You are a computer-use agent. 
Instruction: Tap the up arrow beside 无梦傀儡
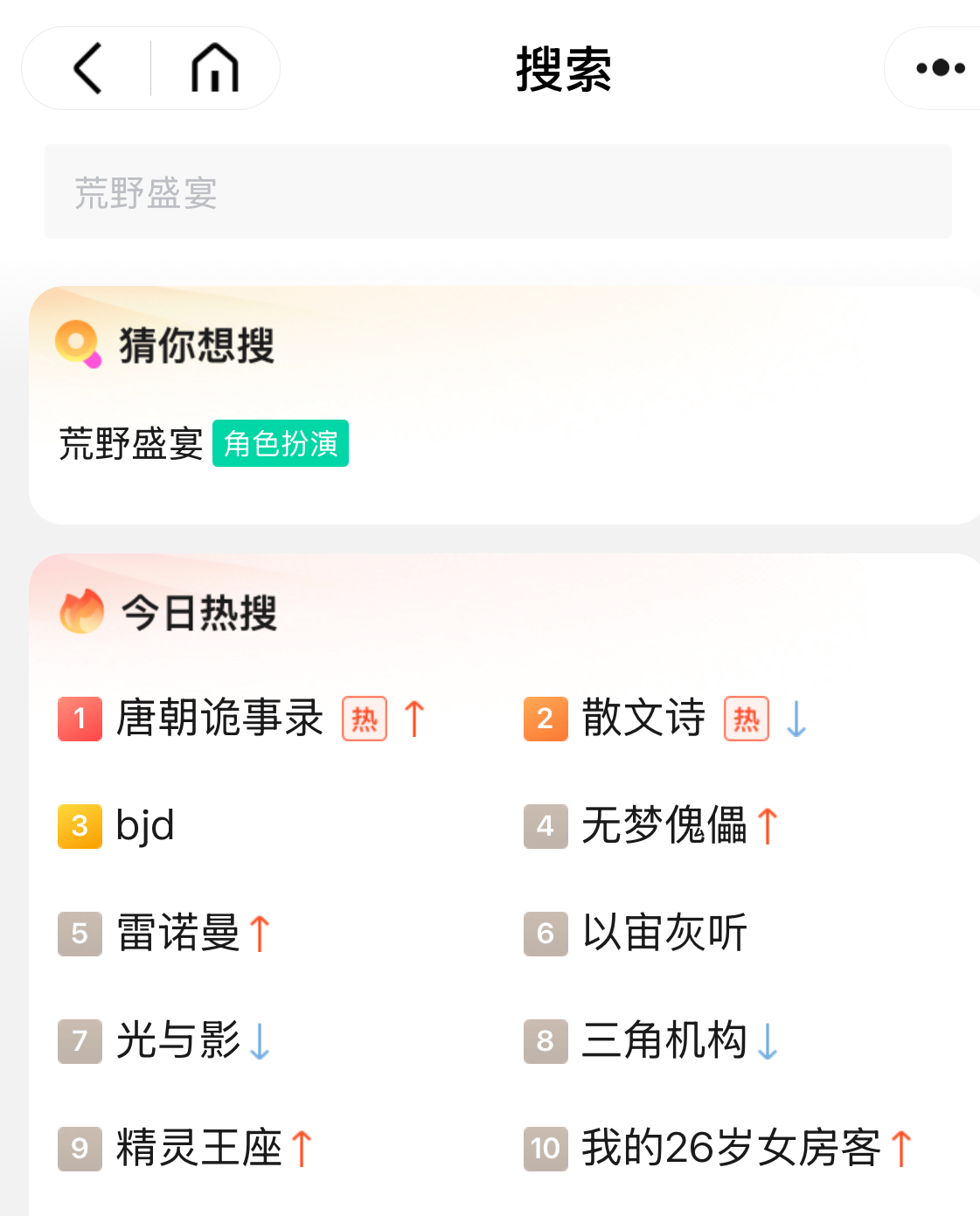(x=767, y=826)
